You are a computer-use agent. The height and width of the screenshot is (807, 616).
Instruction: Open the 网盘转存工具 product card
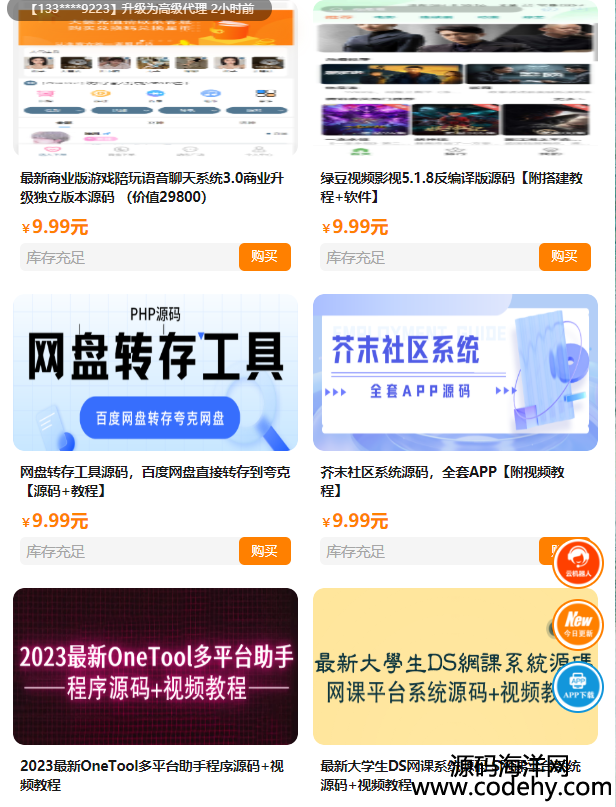155,372
